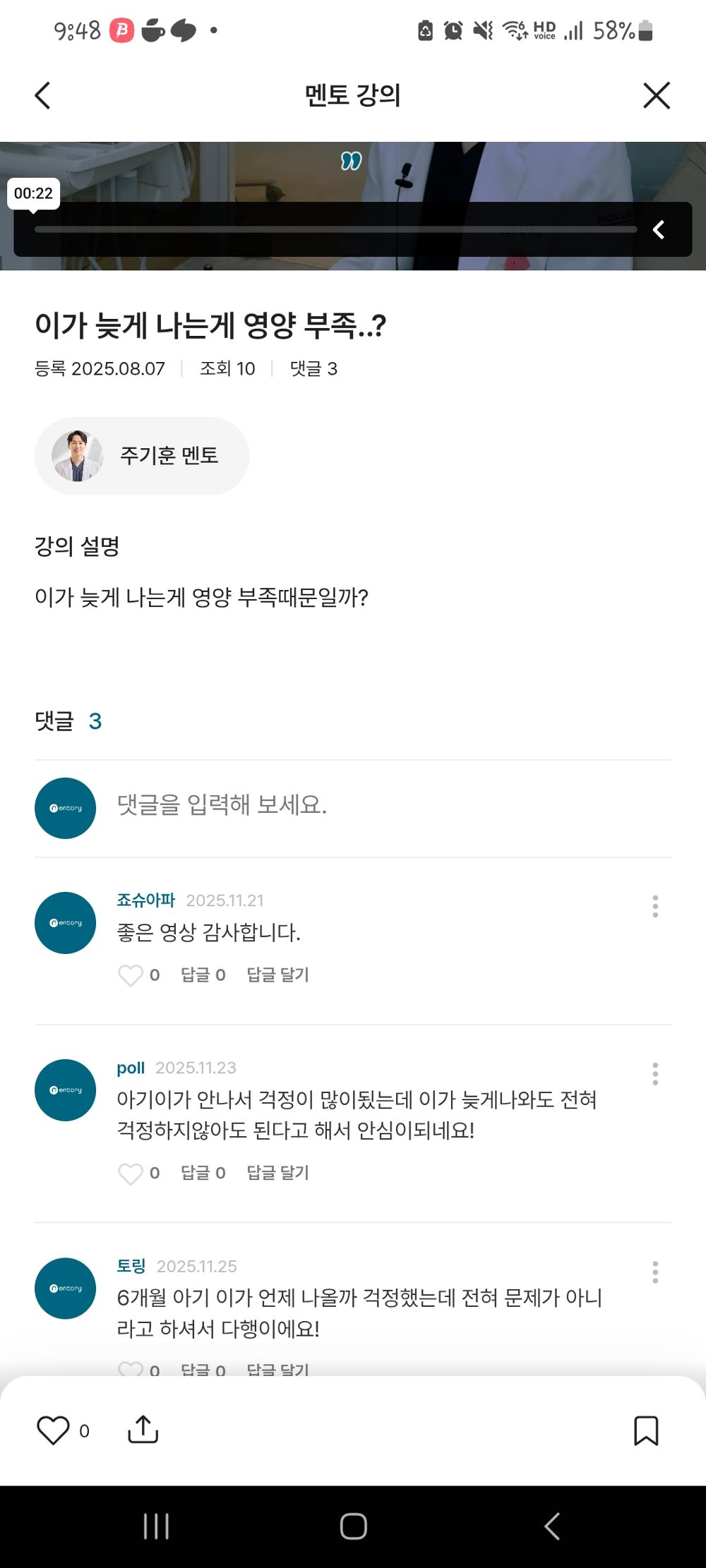Tap the quote mark icon on the video
Screen dimensions: 706x1568
pyautogui.click(x=350, y=161)
